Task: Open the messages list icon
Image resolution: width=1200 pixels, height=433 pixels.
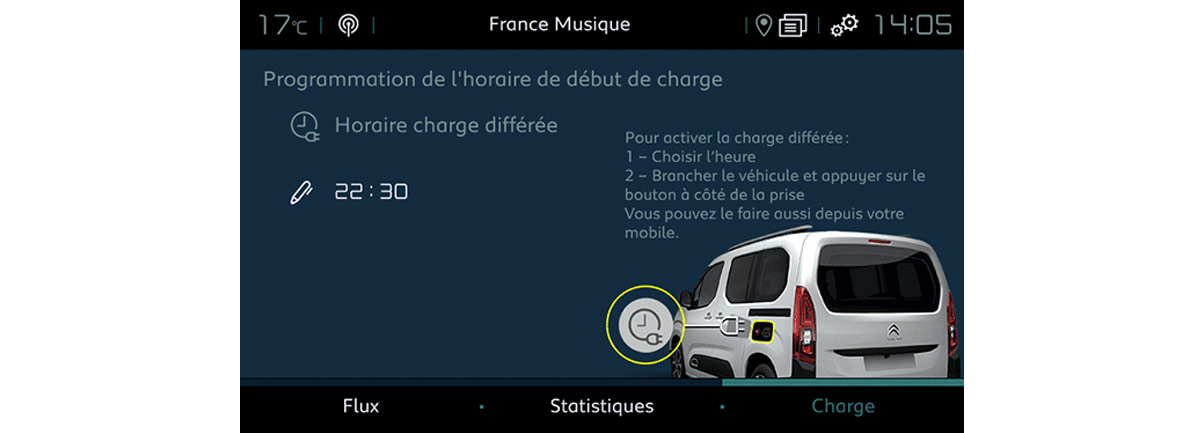Action: click(x=794, y=25)
